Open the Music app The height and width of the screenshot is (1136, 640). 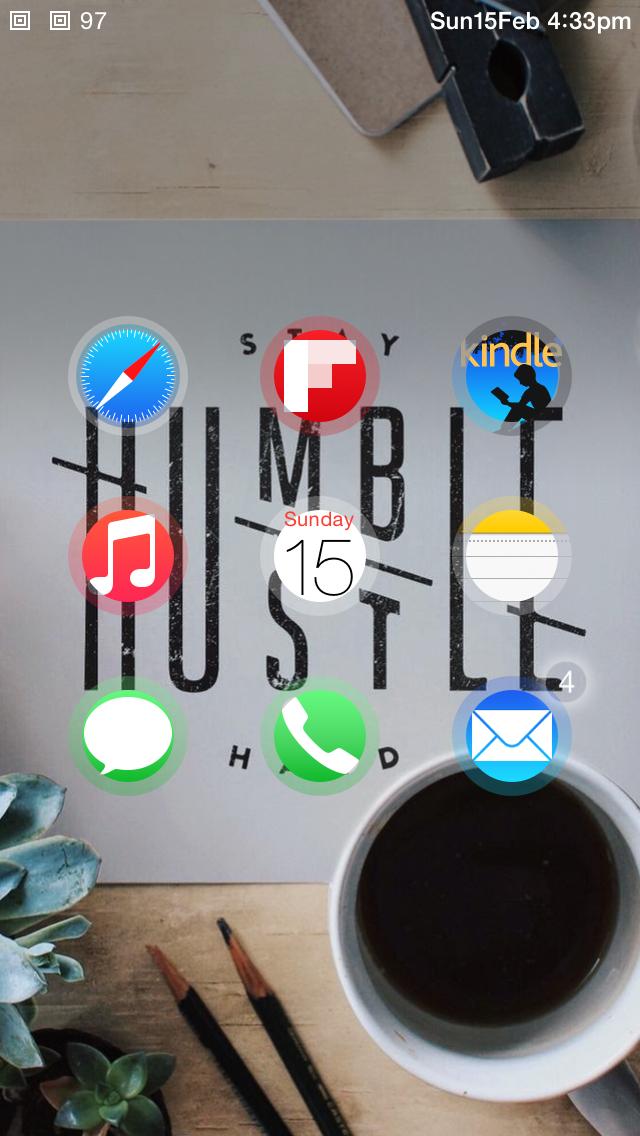pyautogui.click(x=128, y=556)
